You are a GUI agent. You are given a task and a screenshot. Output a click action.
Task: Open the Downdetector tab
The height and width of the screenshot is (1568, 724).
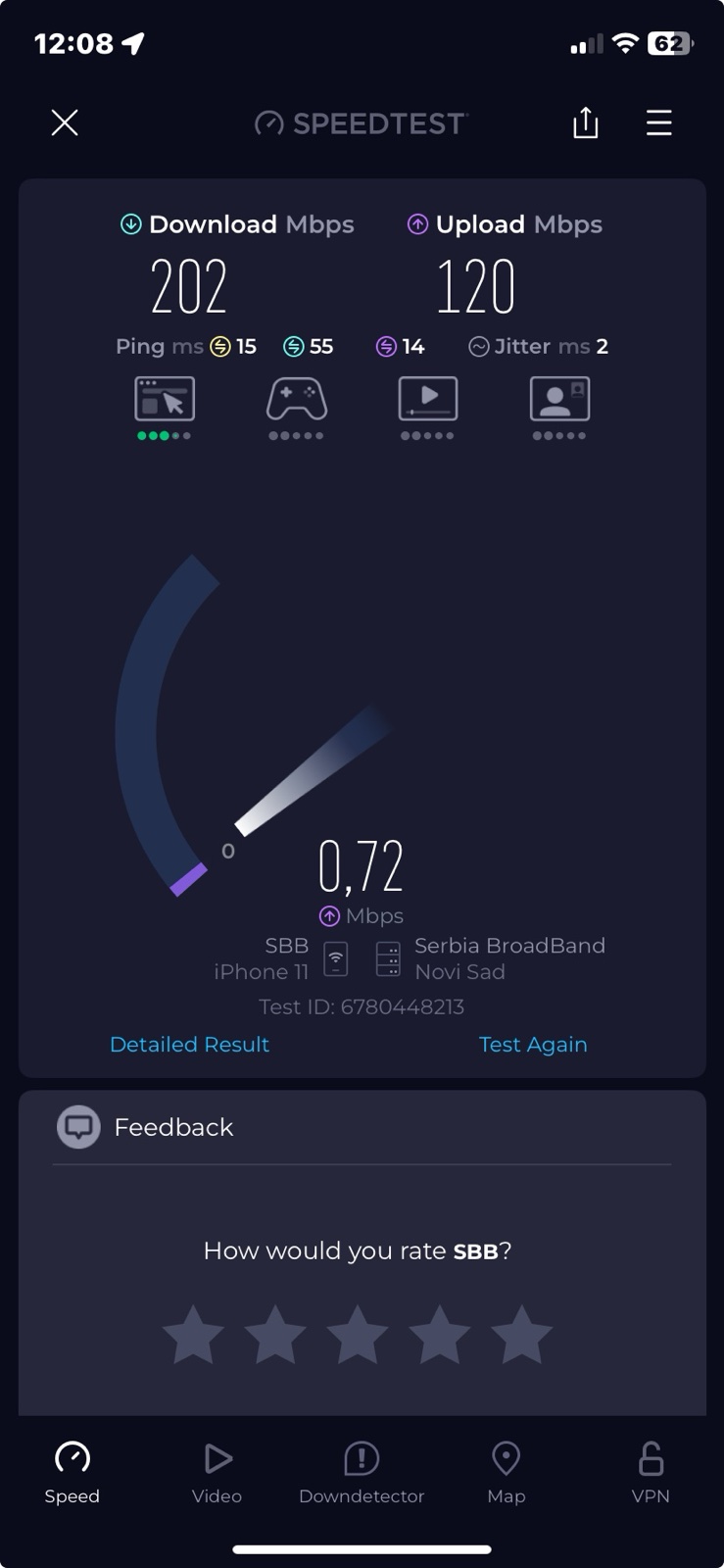(x=362, y=1472)
